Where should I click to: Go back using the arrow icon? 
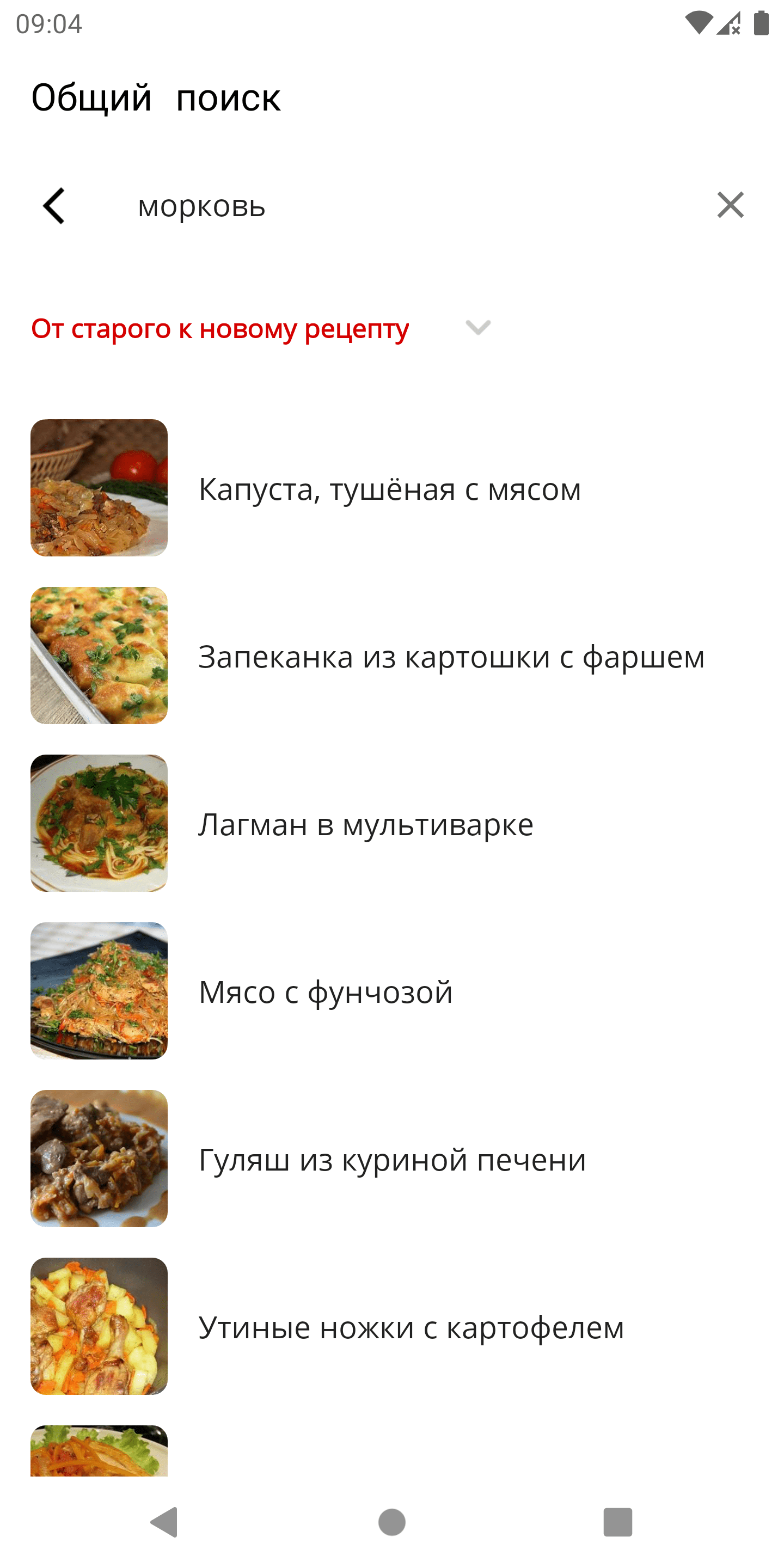pos(54,206)
